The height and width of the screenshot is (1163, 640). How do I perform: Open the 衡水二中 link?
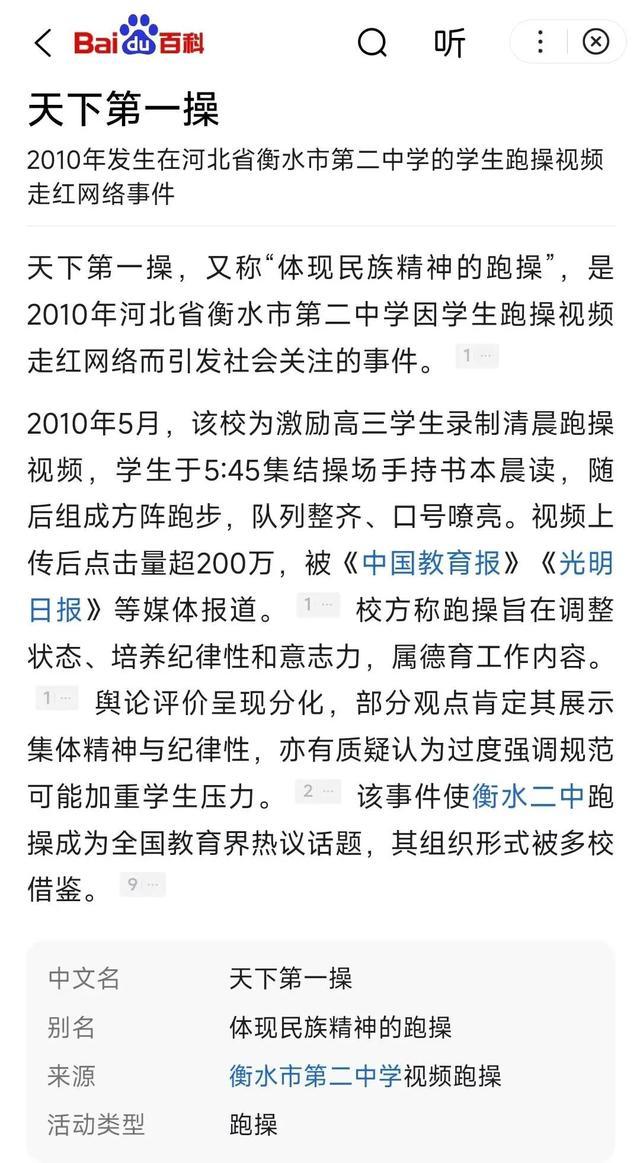pos(527,795)
